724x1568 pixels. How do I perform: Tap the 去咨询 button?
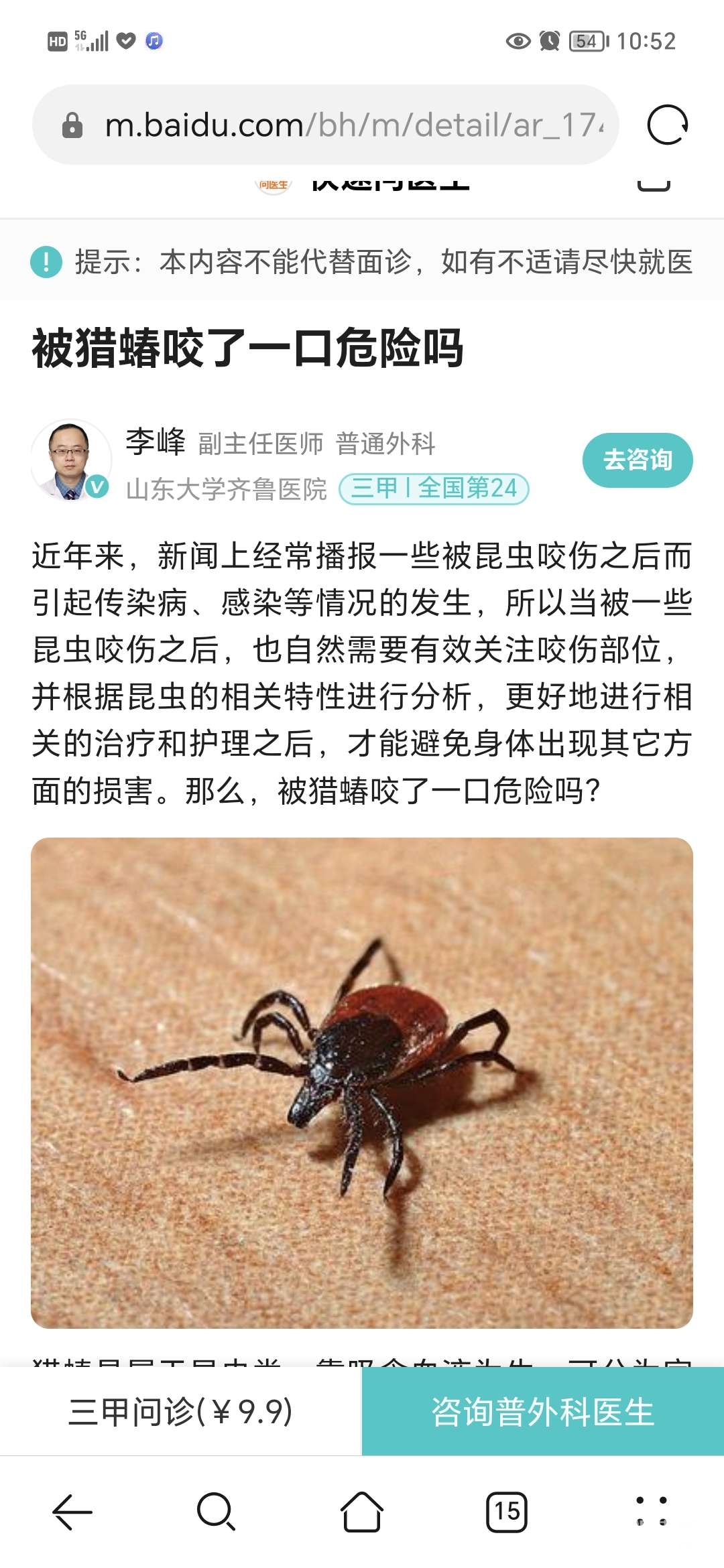[x=637, y=460]
